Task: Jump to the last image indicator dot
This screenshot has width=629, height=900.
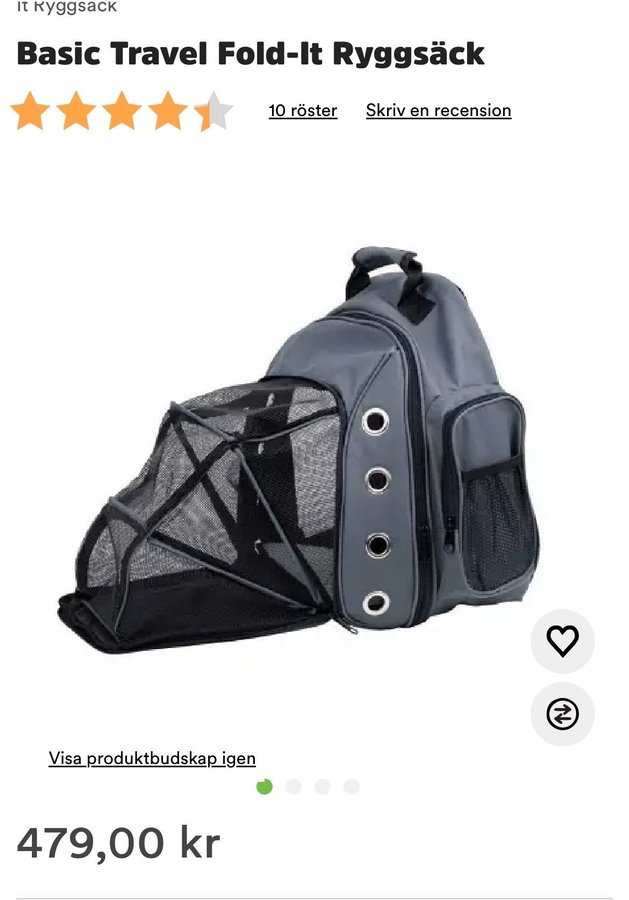Action: click(x=351, y=787)
